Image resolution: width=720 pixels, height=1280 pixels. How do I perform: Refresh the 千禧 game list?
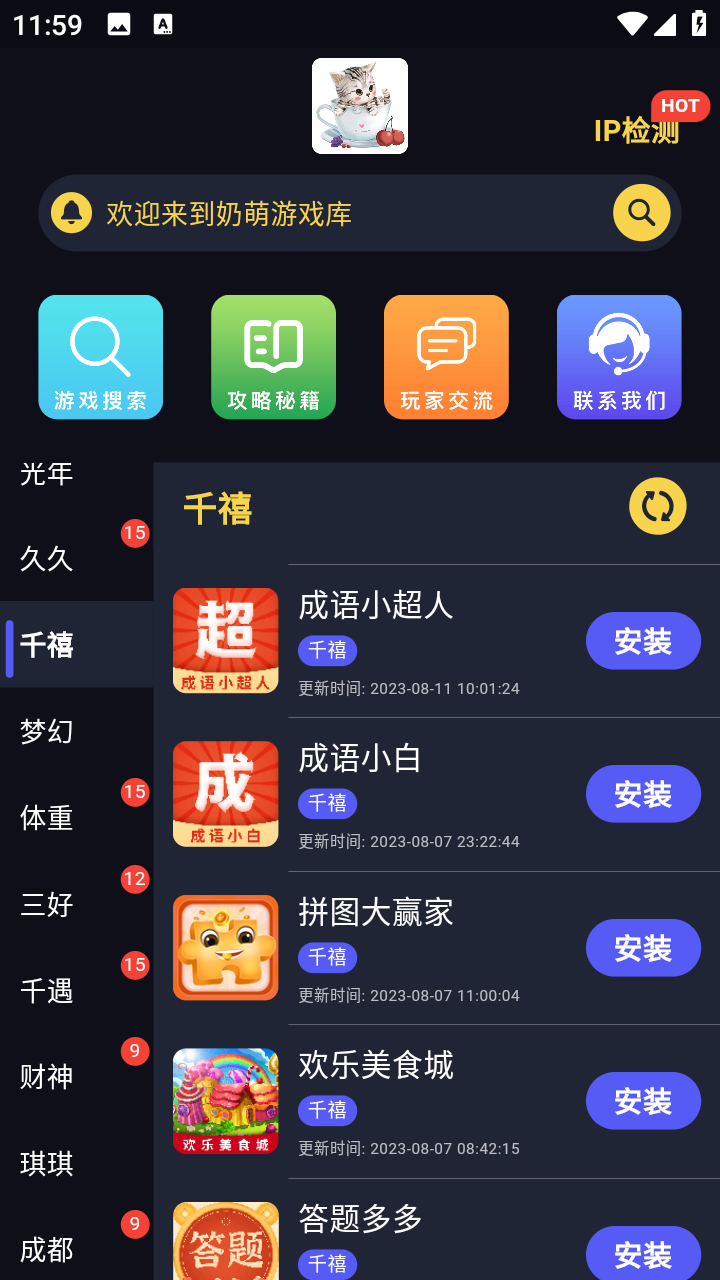pyautogui.click(x=657, y=506)
